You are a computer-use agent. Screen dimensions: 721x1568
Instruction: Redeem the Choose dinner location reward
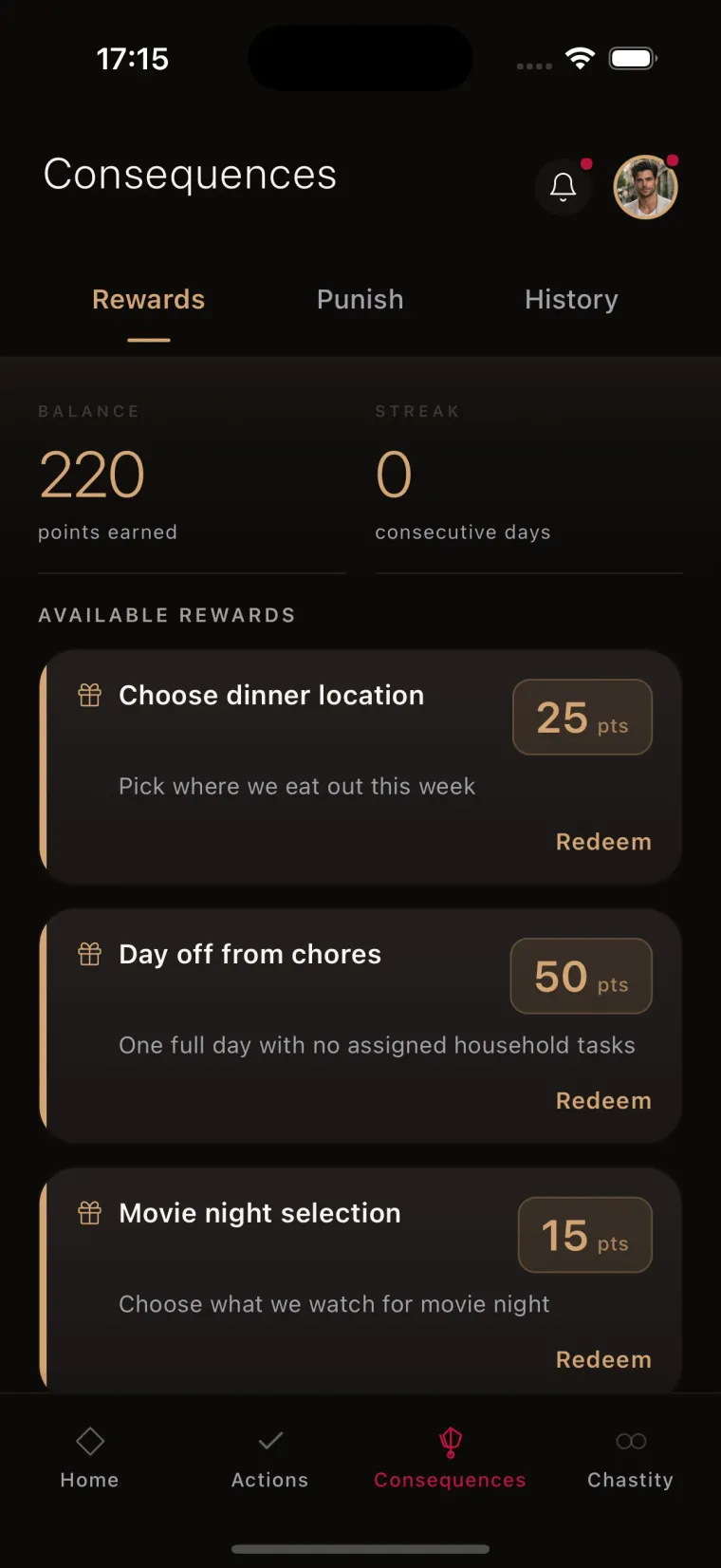pyautogui.click(x=603, y=841)
